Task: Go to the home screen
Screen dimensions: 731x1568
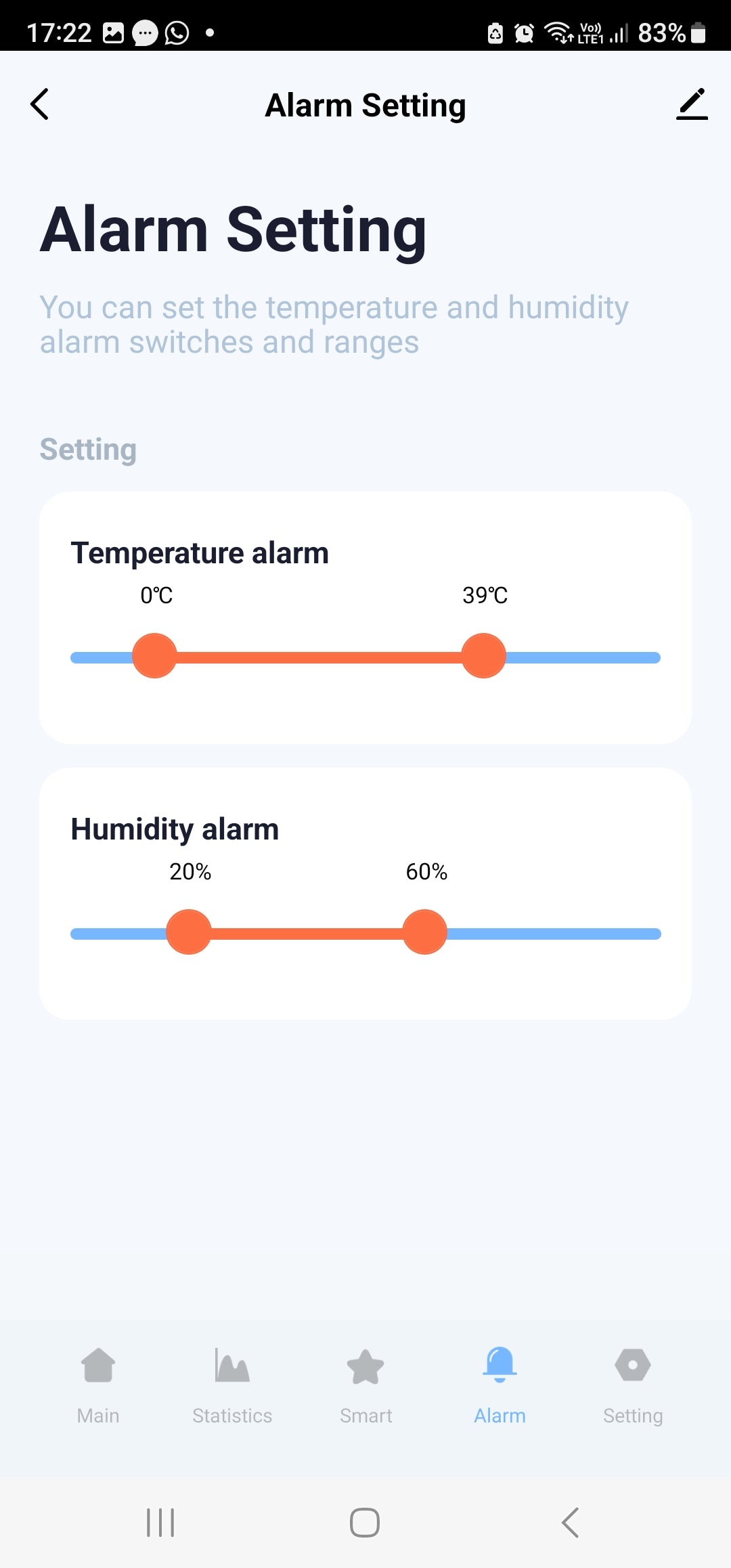Action: [365, 1523]
